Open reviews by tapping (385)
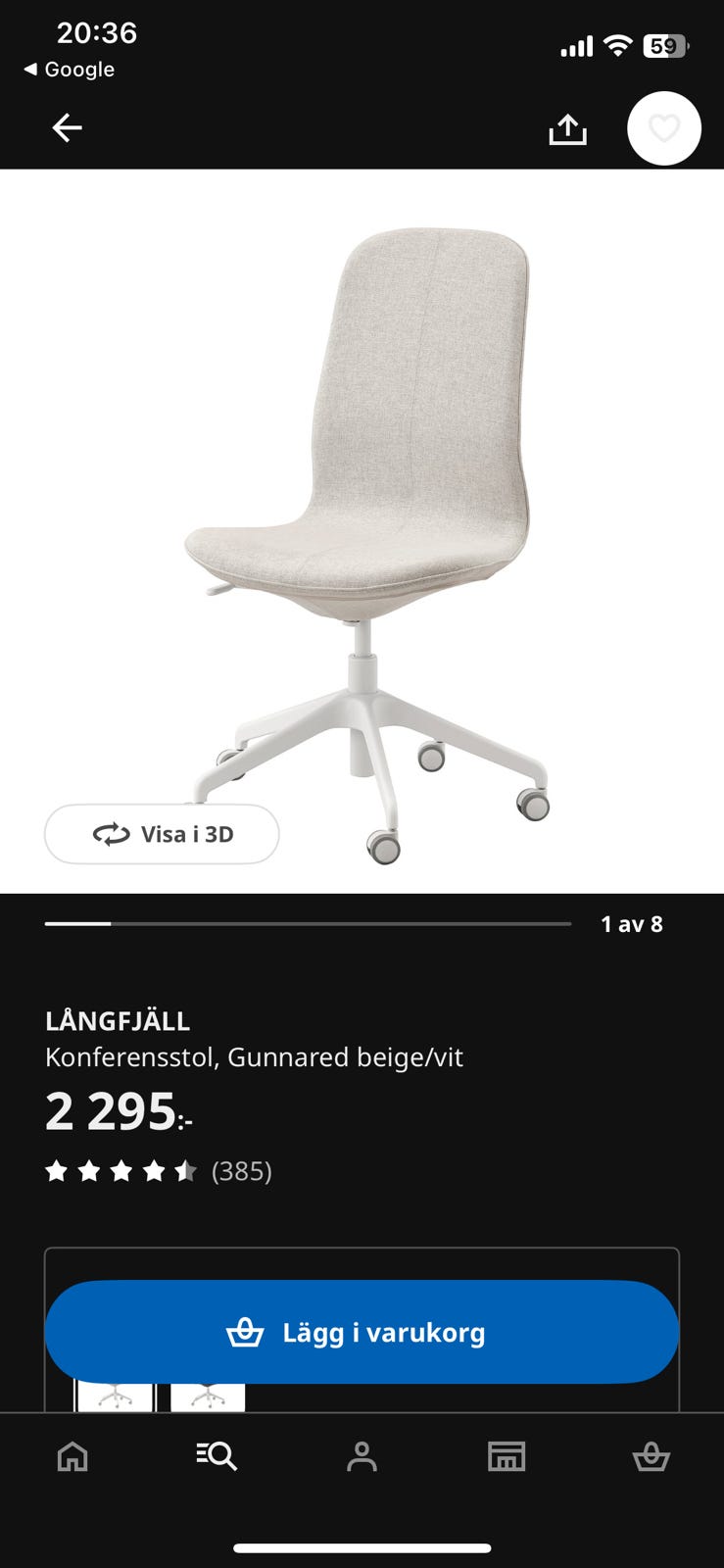 242,1170
